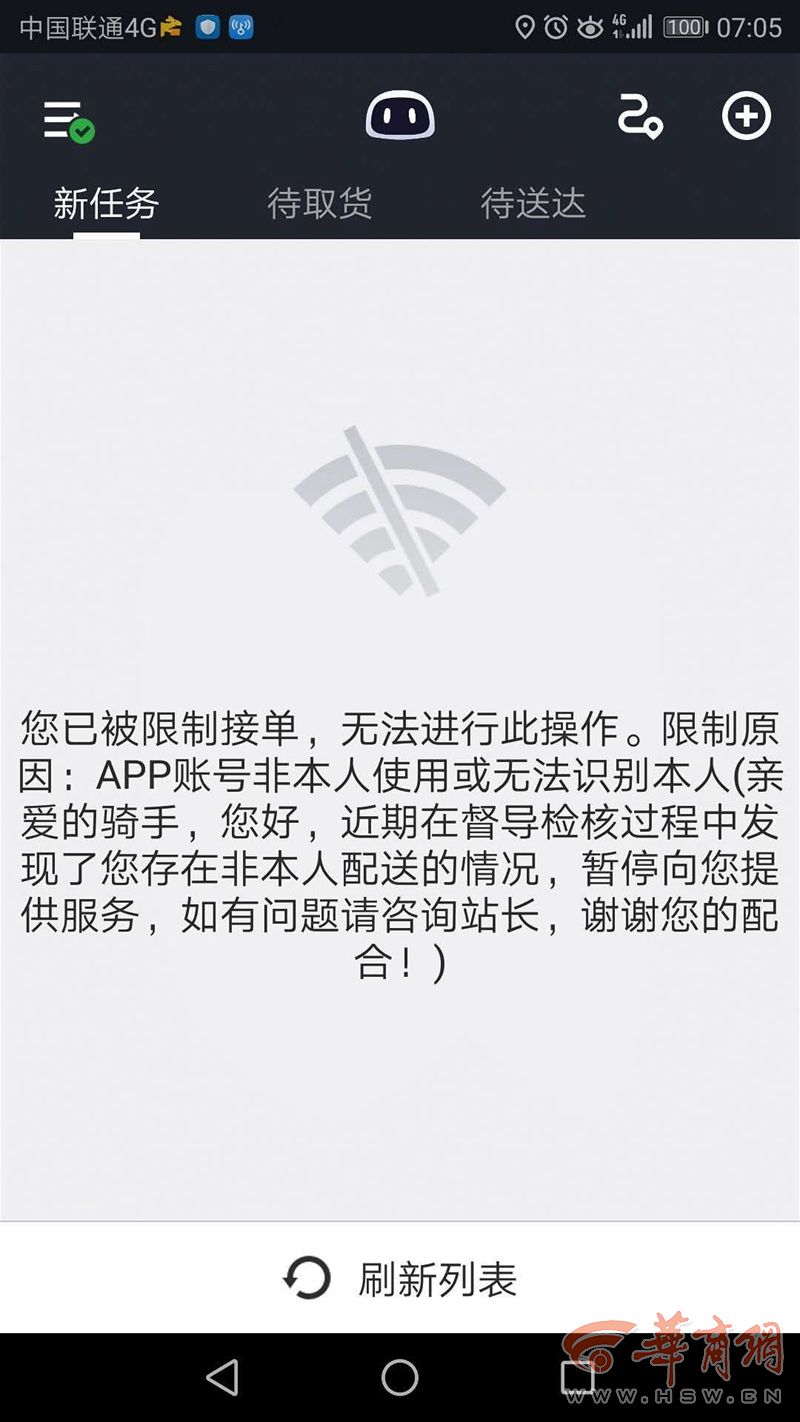
Task: Return to the home screen
Action: click(400, 1378)
